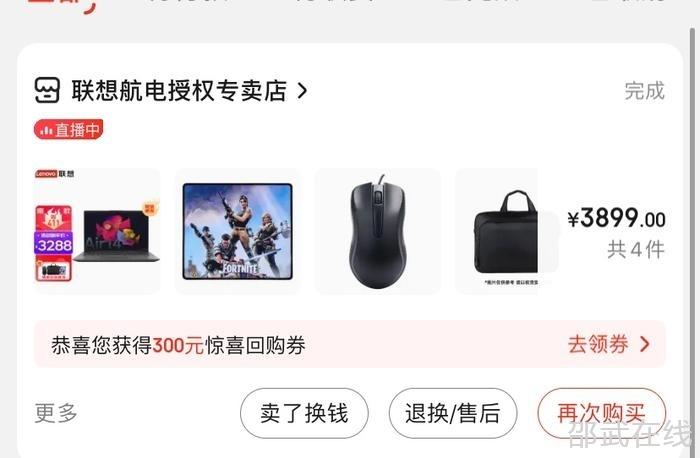Tap the 直播中 live badge
This screenshot has width=700, height=458.
69,130
